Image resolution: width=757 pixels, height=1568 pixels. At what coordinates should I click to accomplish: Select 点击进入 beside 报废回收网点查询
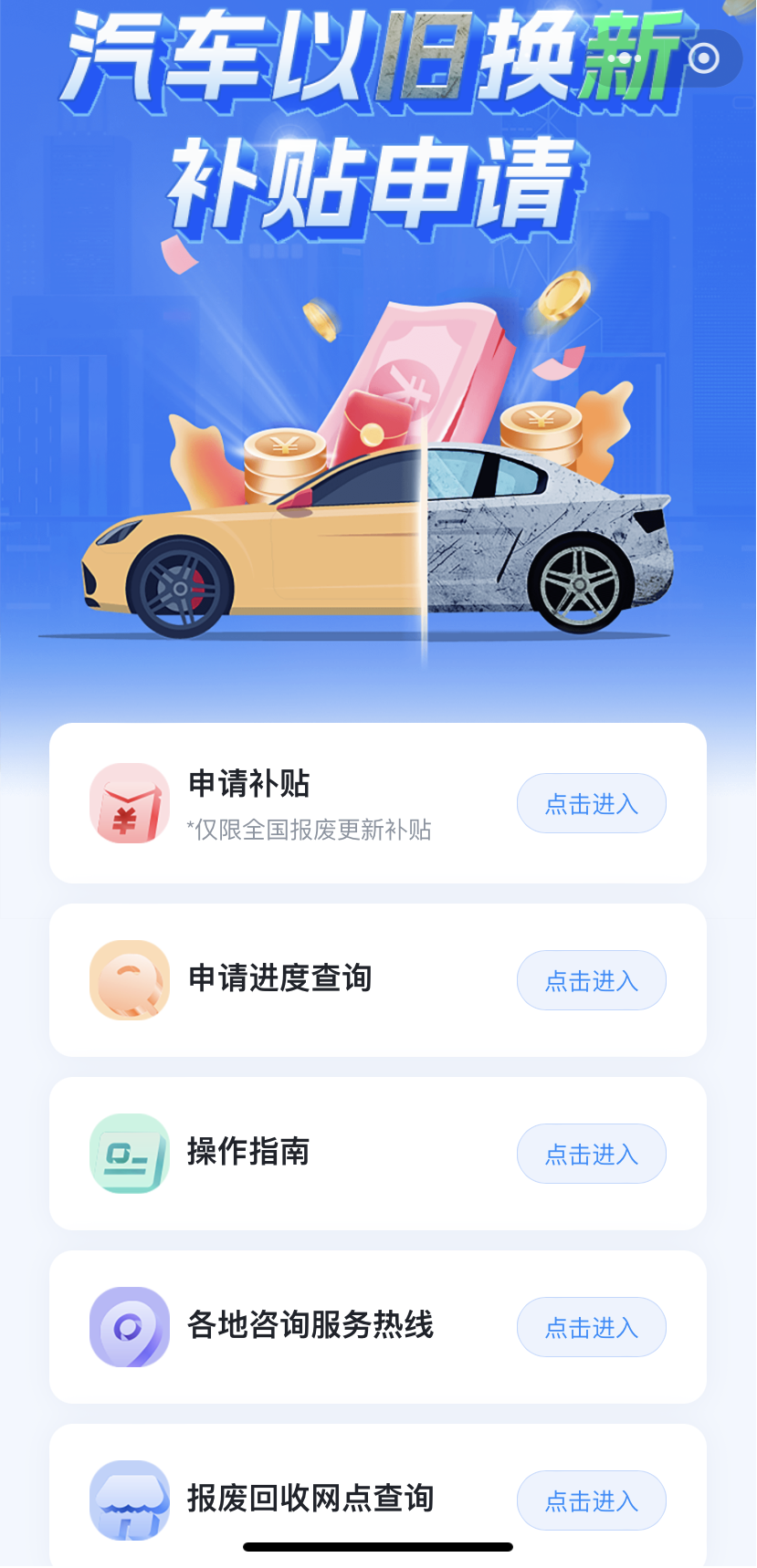(x=591, y=1500)
